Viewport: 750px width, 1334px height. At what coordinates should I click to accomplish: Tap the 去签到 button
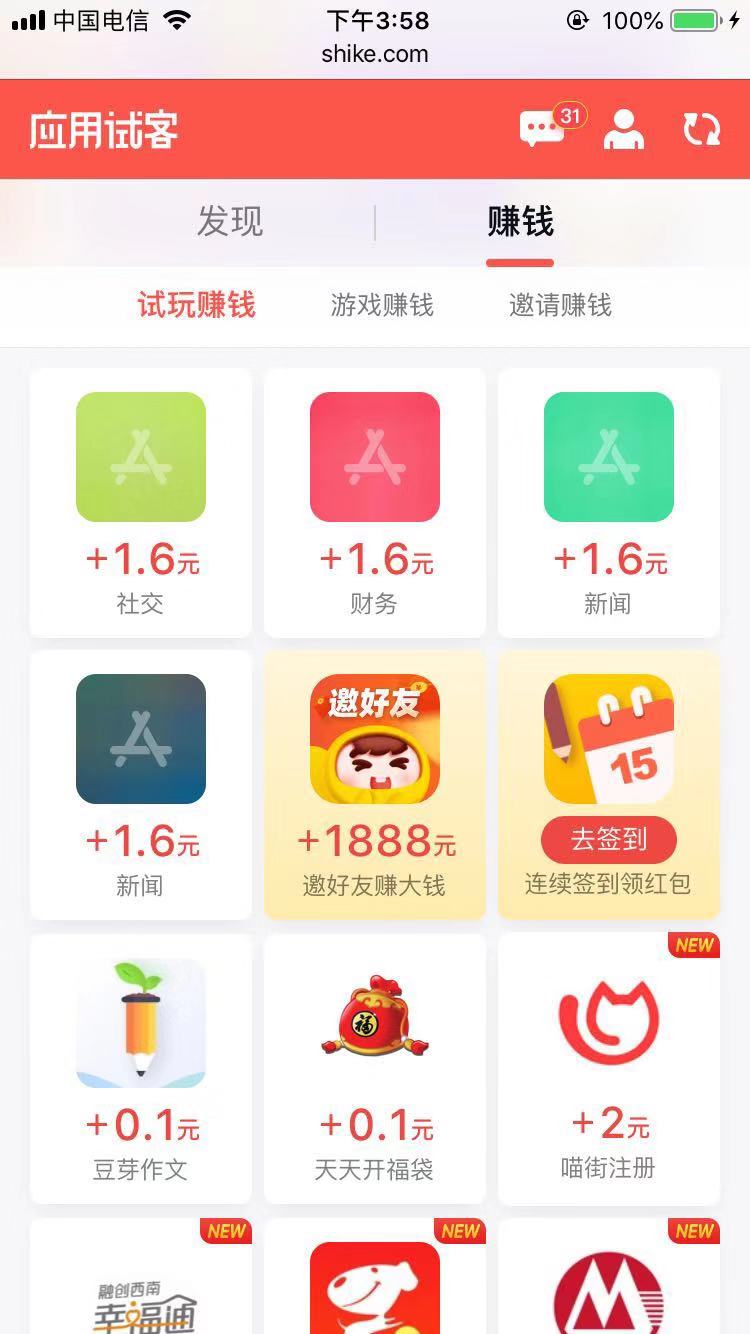(x=609, y=840)
